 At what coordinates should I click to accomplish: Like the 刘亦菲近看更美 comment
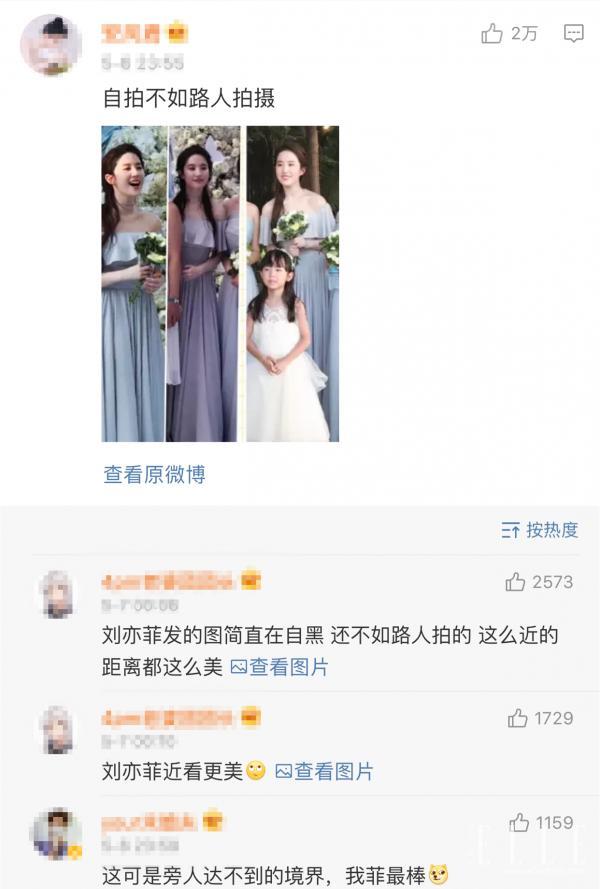[517, 718]
